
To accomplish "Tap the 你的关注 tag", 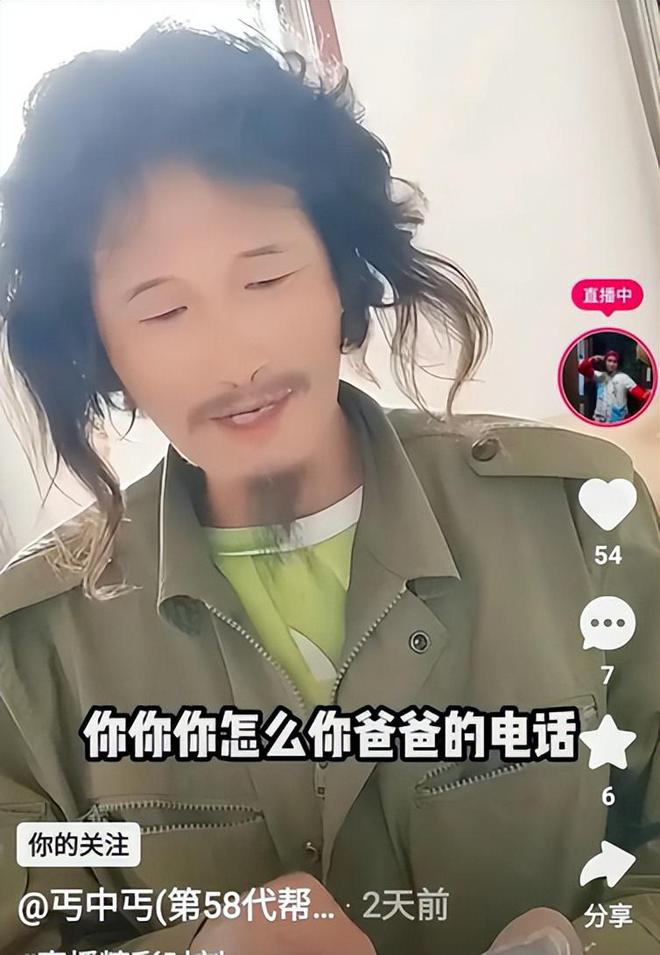I will (x=78, y=845).
